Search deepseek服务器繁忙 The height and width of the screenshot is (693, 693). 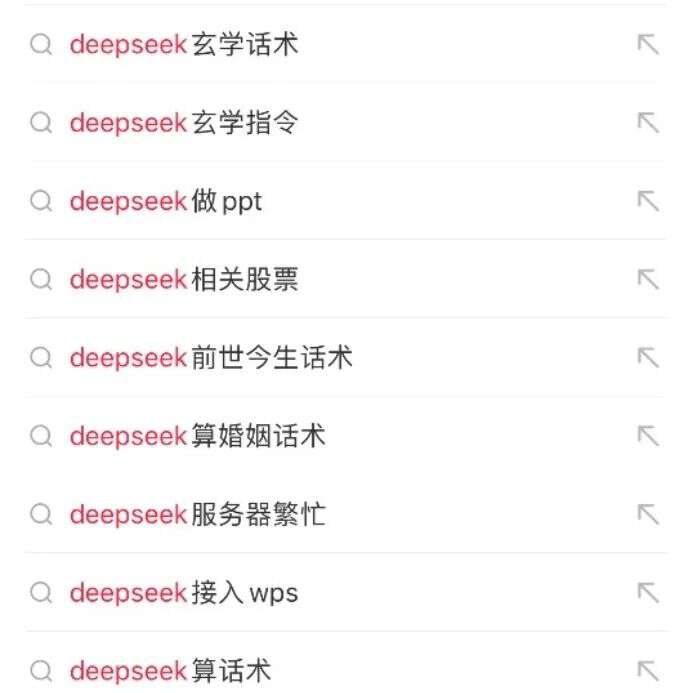click(x=198, y=514)
